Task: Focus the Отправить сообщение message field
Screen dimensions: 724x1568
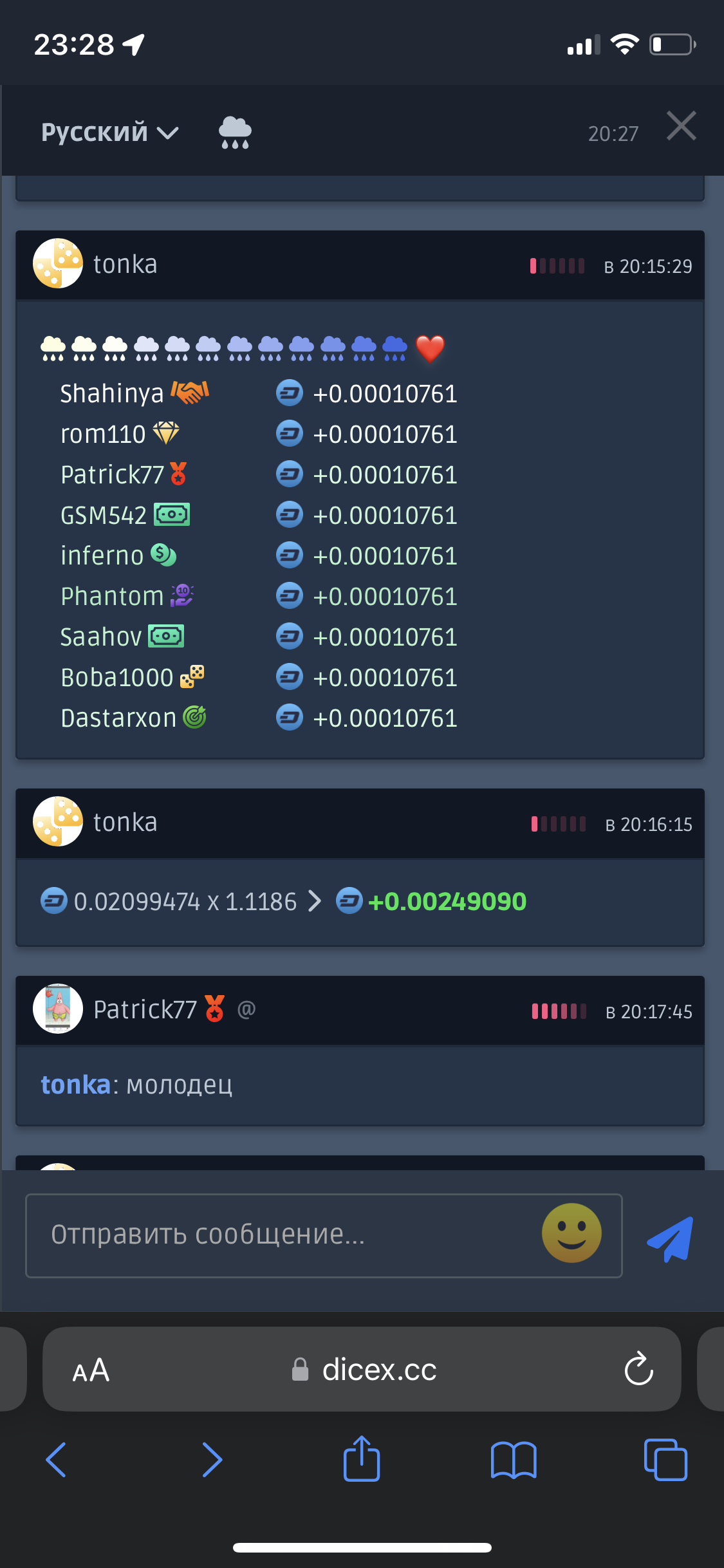Action: (283, 1235)
